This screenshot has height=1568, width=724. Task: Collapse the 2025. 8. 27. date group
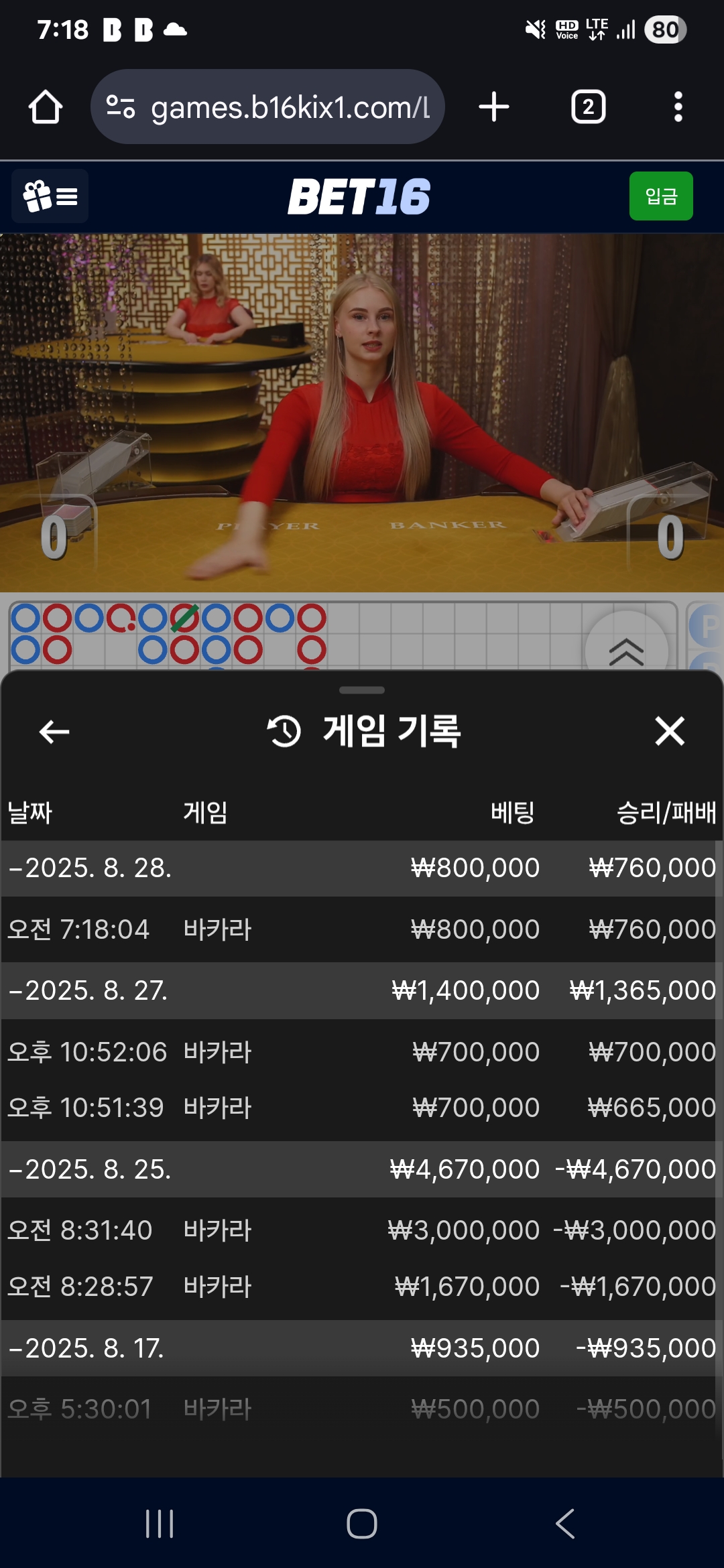coord(362,991)
